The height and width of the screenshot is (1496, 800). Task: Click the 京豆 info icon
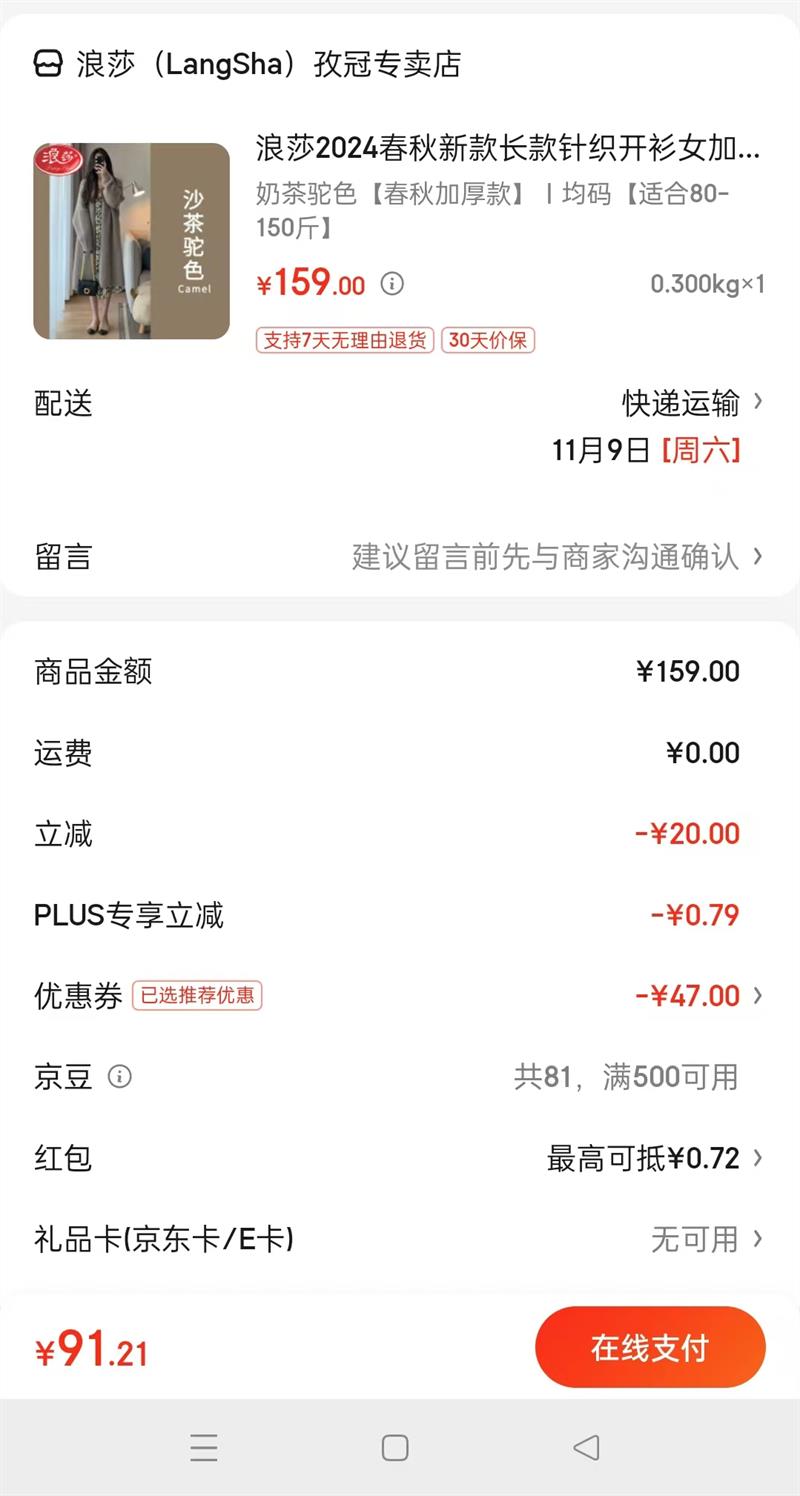pos(121,1077)
